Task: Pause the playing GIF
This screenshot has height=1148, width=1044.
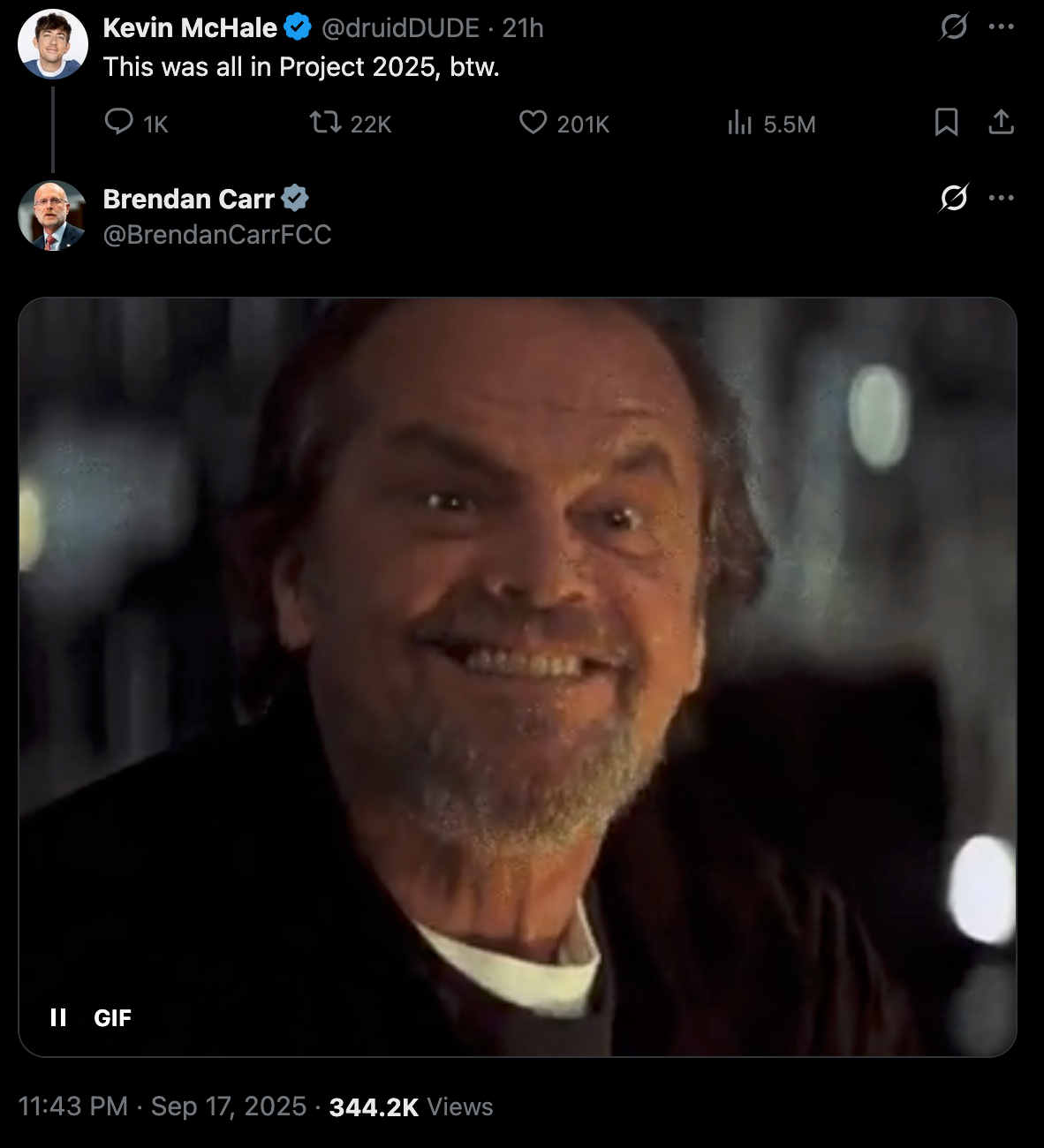Action: (58, 1017)
